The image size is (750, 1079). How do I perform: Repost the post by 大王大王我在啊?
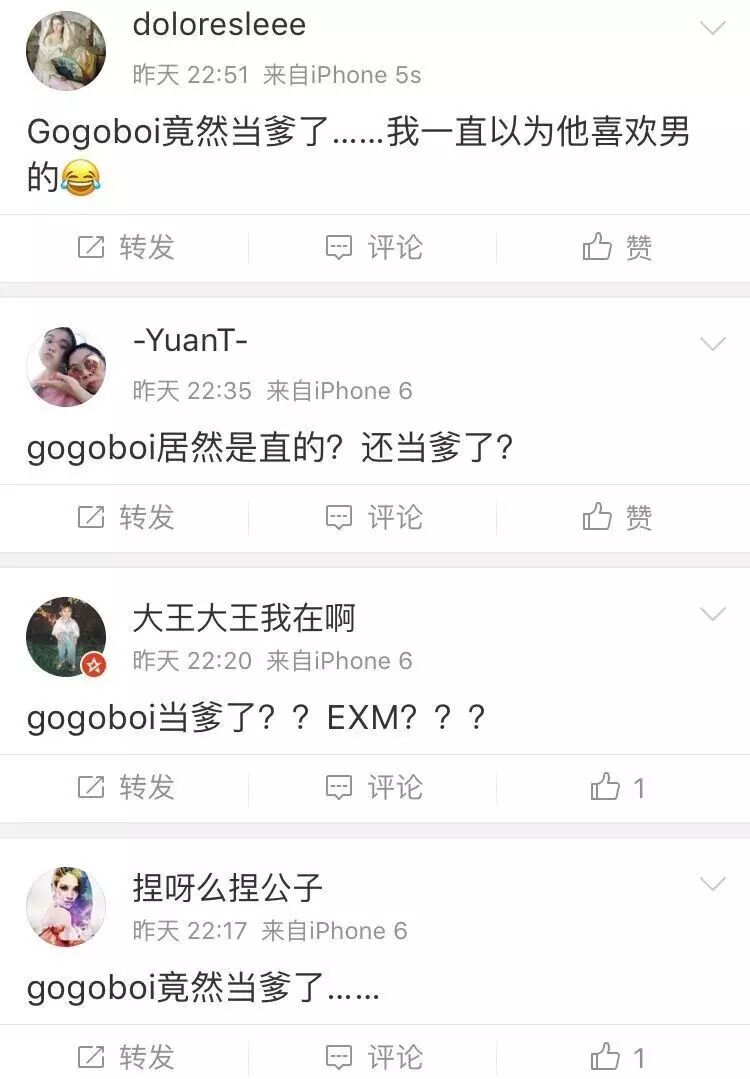click(x=126, y=788)
